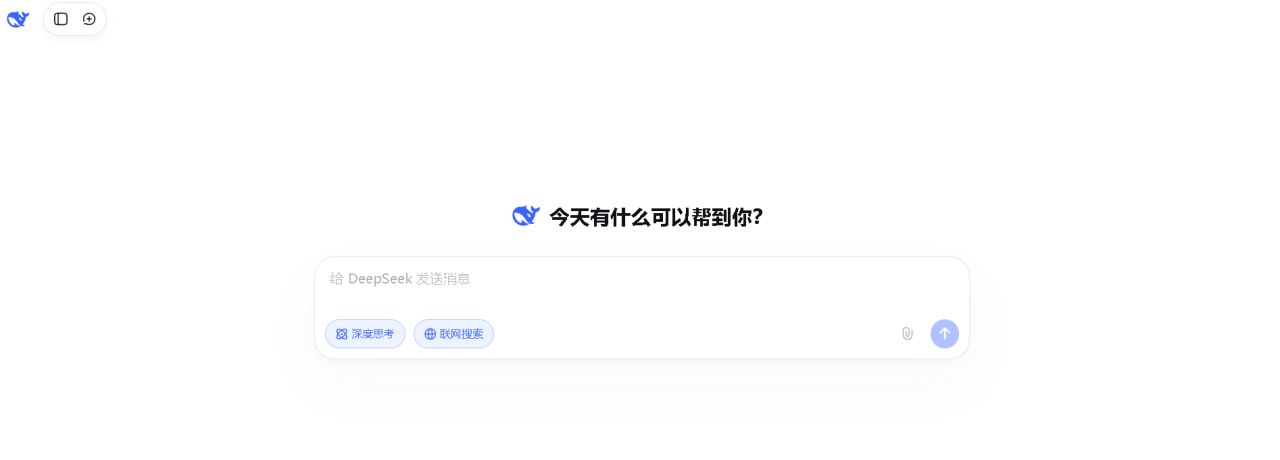Attach a file with the paperclip
This screenshot has height=460, width=1280.
click(x=907, y=334)
